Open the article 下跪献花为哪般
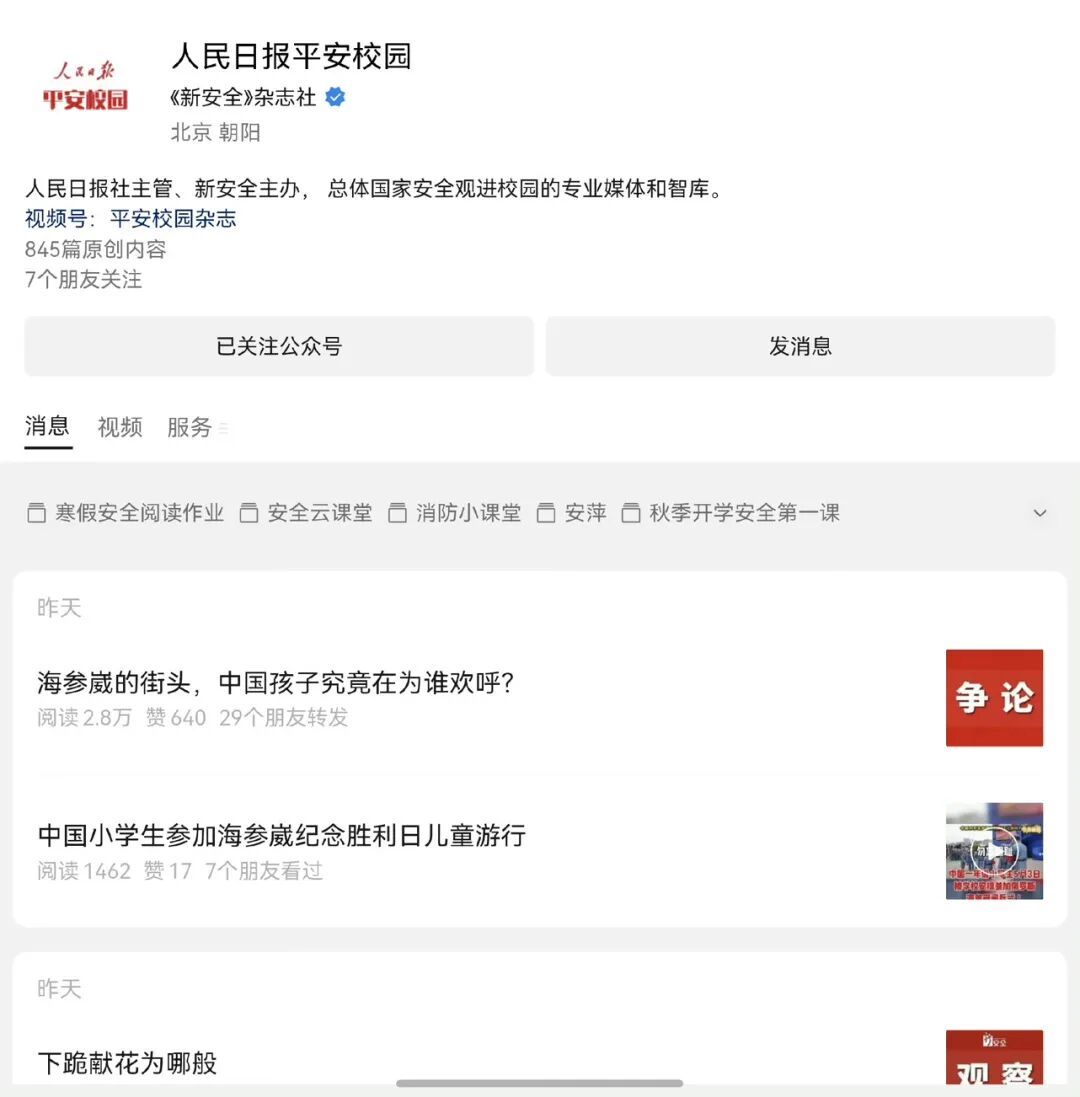The image size is (1080, 1097). coord(127,1063)
